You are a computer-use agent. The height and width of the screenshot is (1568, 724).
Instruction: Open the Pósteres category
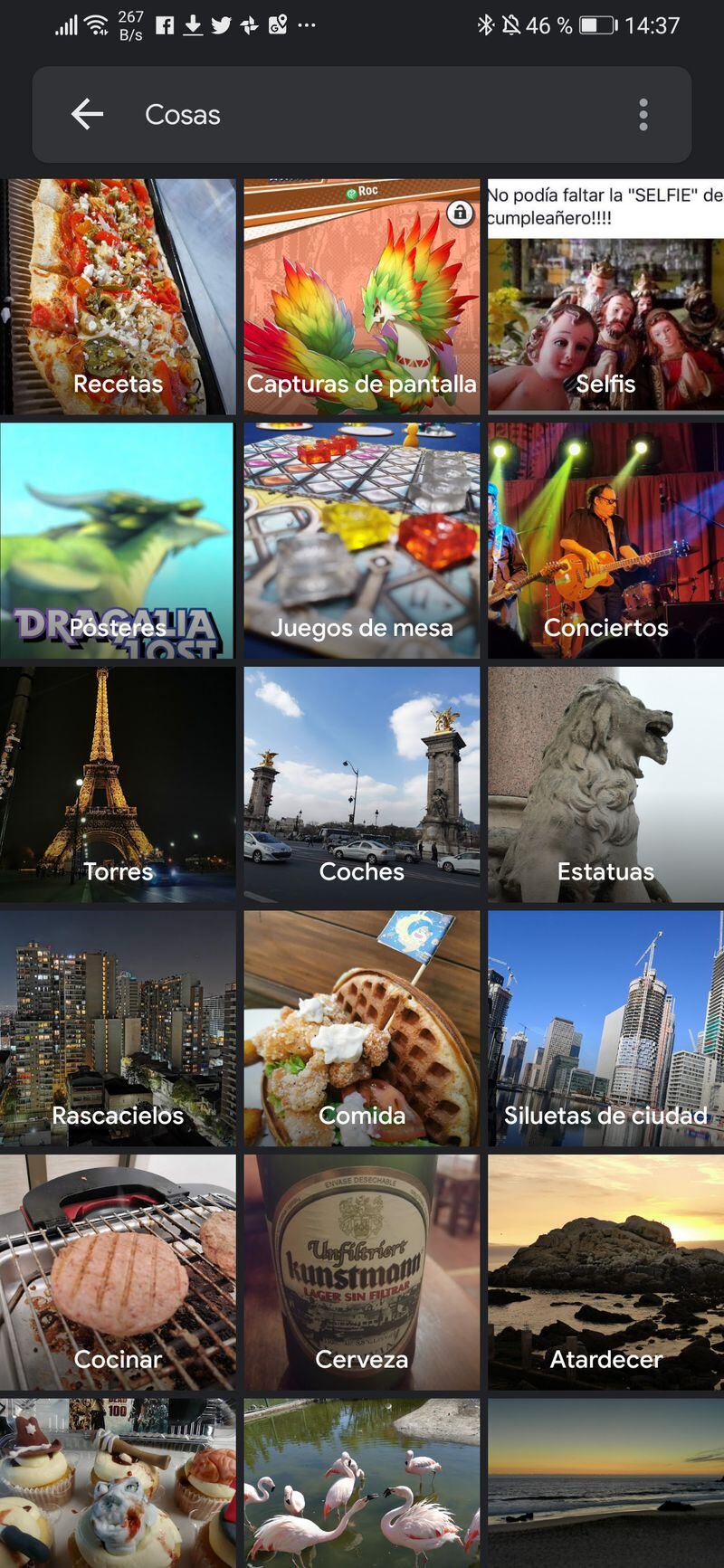[x=118, y=540]
